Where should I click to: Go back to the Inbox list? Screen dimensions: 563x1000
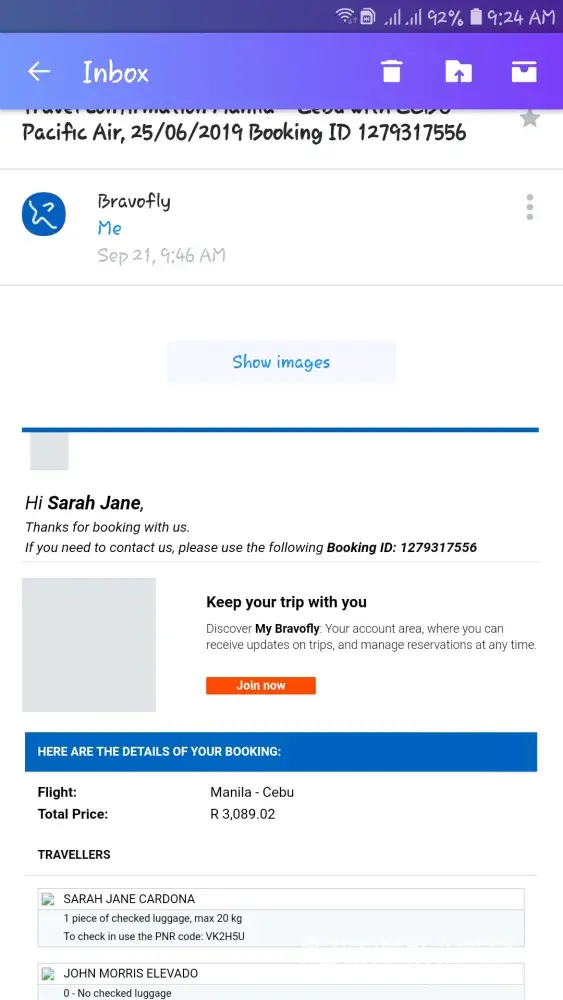coord(39,71)
